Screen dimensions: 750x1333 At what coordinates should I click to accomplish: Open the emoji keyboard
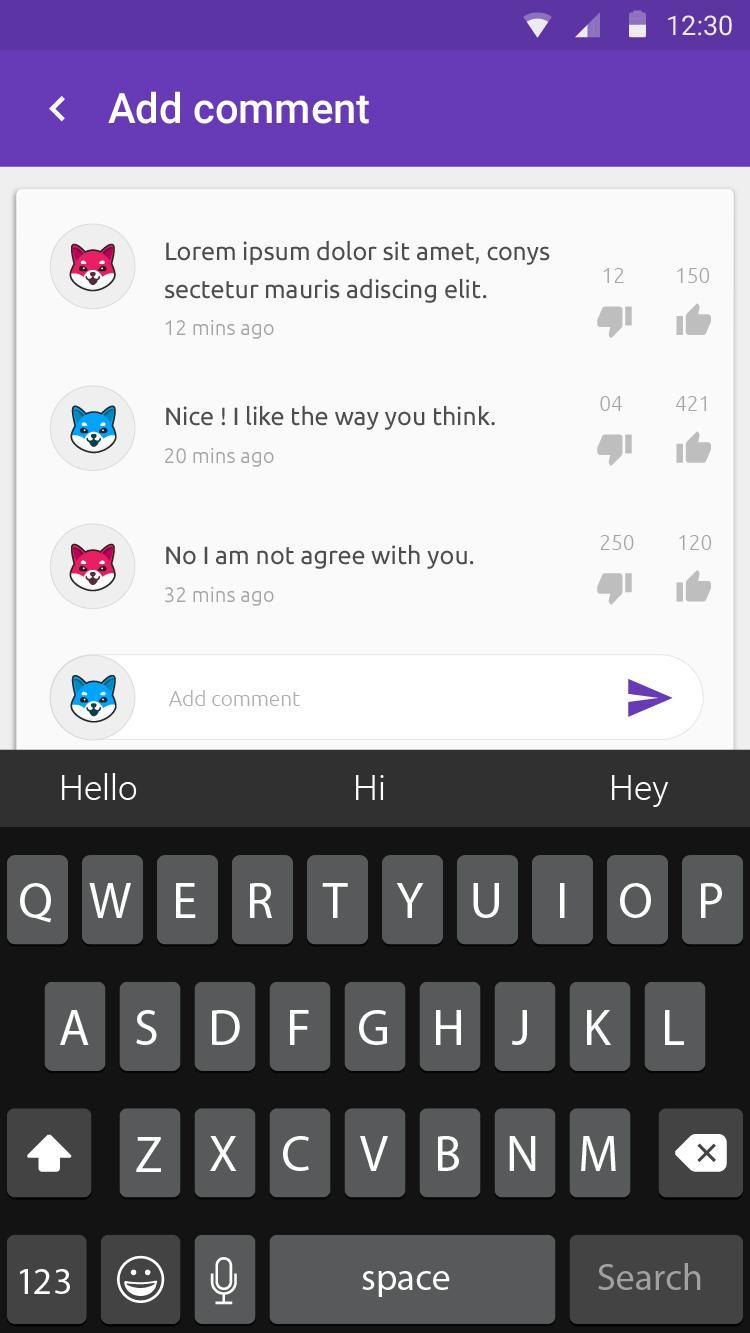tap(141, 1279)
